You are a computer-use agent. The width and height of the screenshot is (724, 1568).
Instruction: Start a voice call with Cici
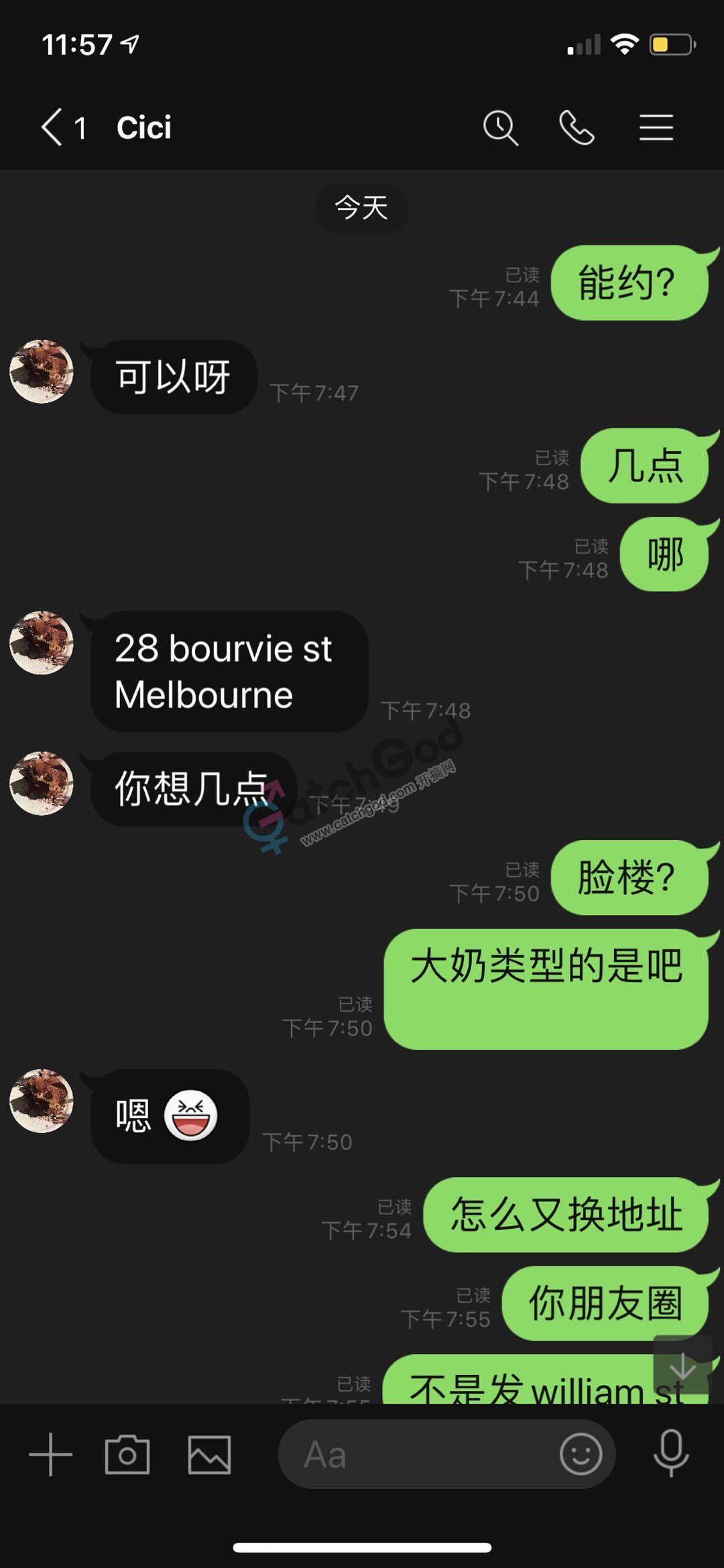pos(577,127)
